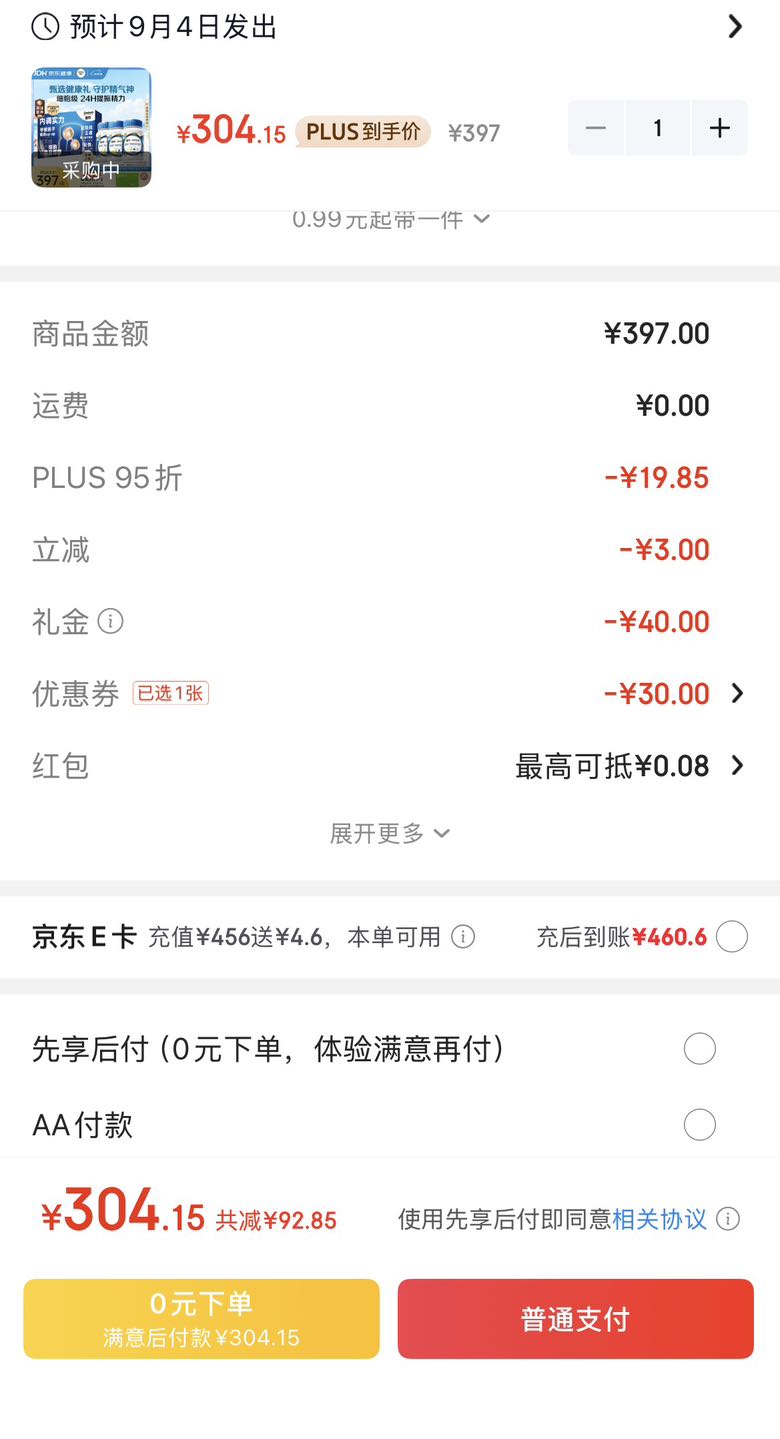Open the 红包 red packet row
This screenshot has width=780, height=1439.
click(x=390, y=766)
